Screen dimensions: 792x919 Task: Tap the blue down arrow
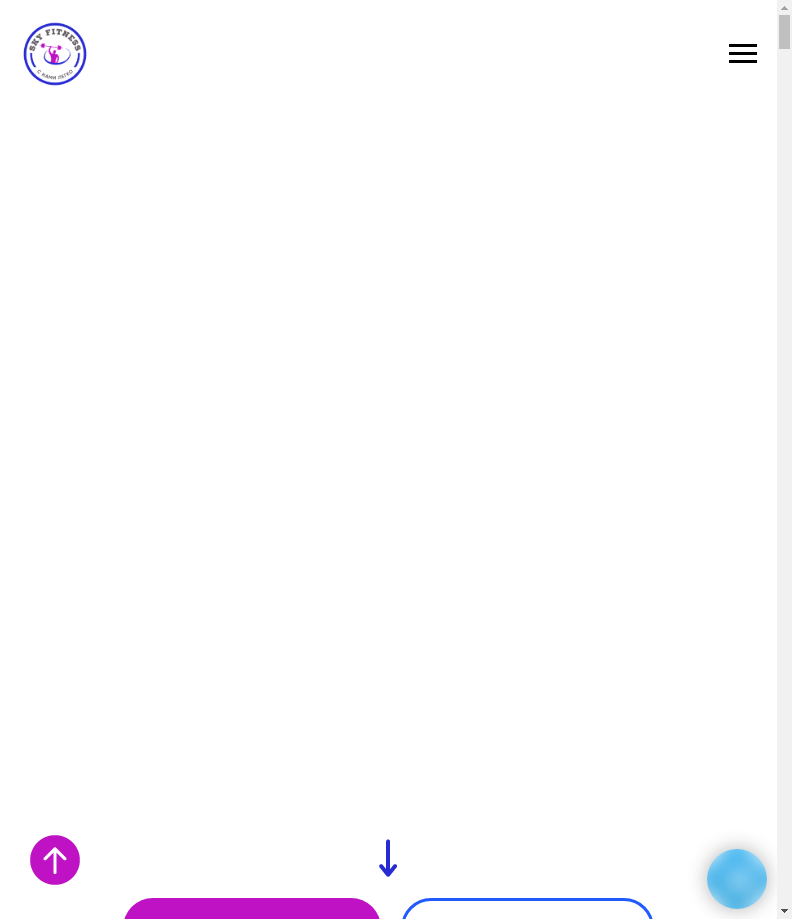point(388,858)
